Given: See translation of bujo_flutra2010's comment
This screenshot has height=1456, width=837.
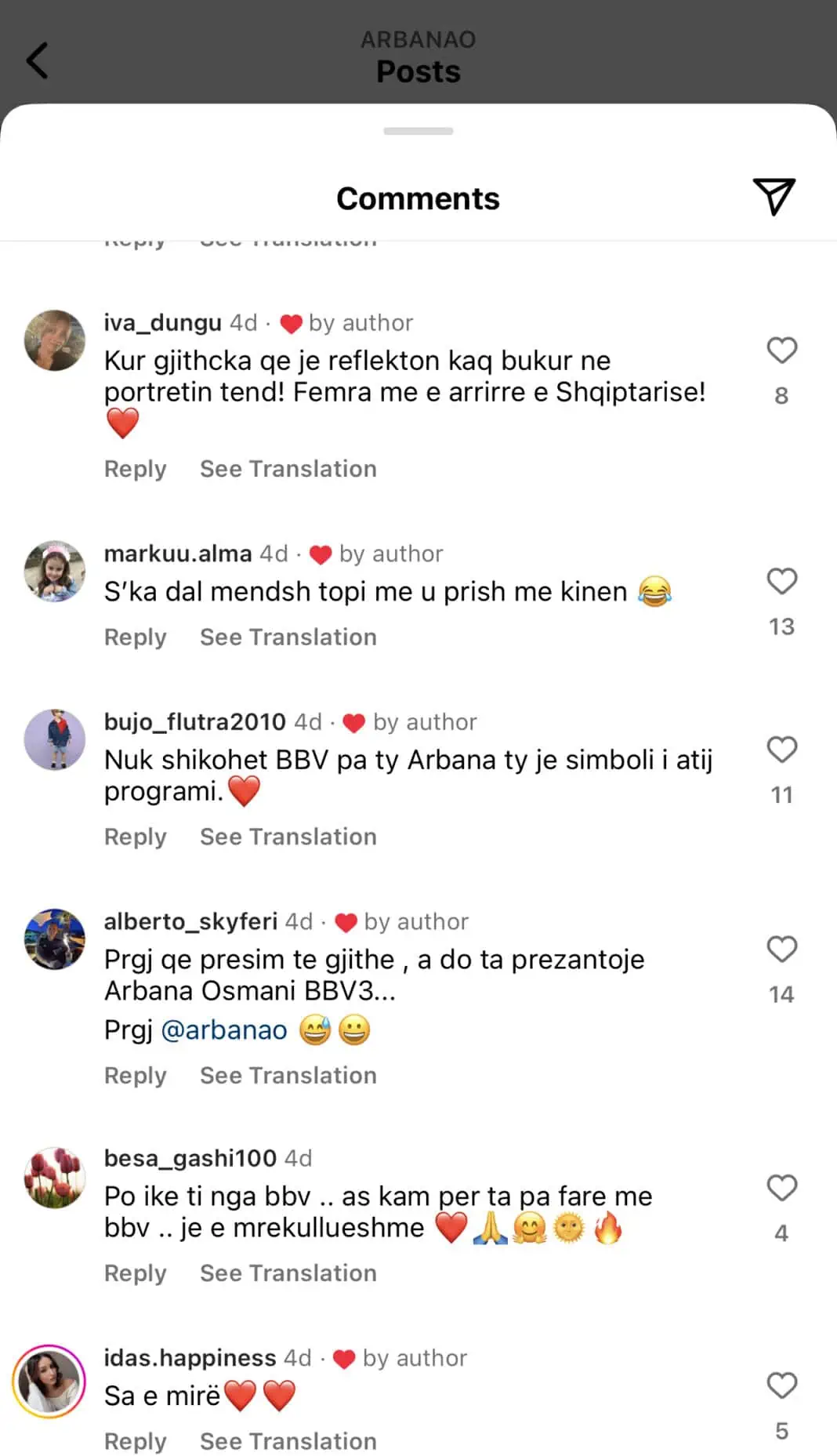Looking at the screenshot, I should 288,837.
